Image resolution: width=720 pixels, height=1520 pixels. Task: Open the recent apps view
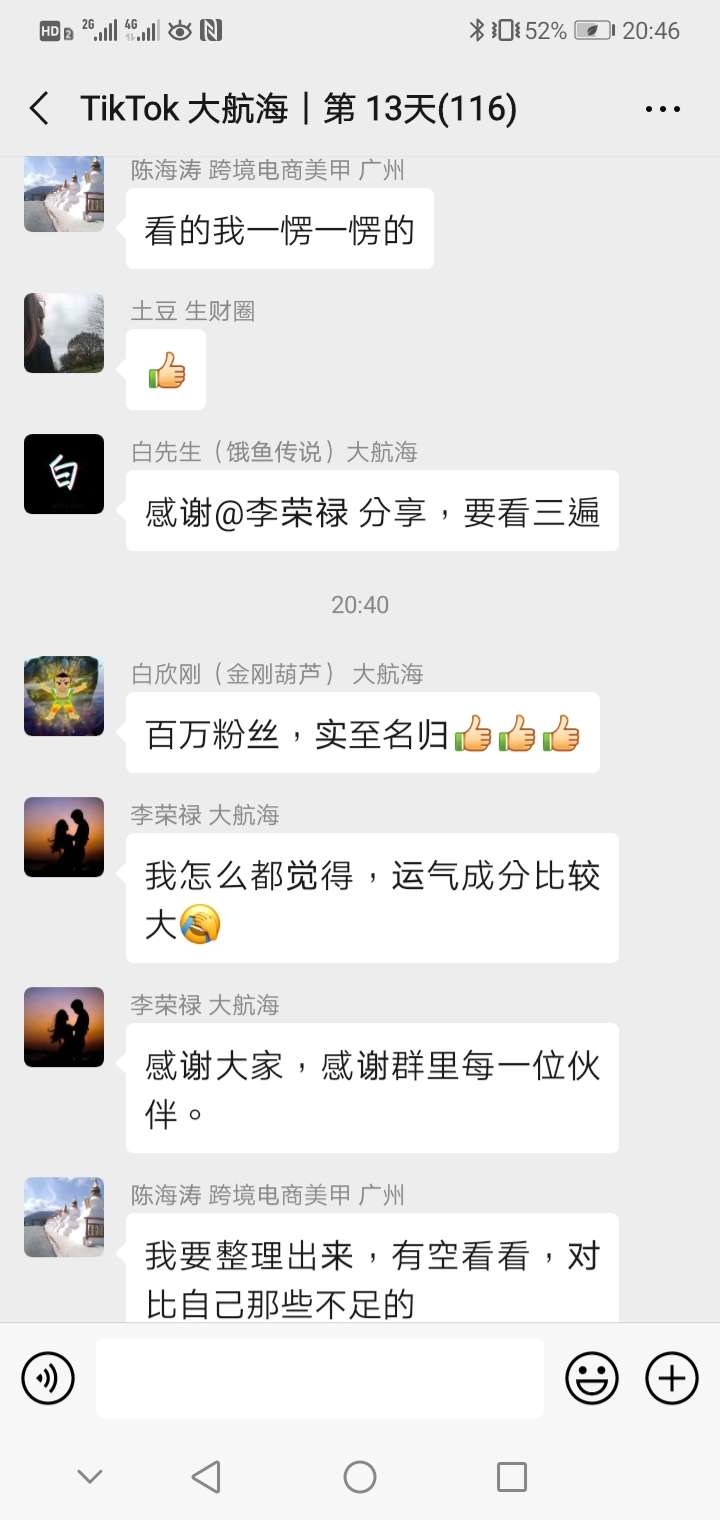pos(512,1476)
